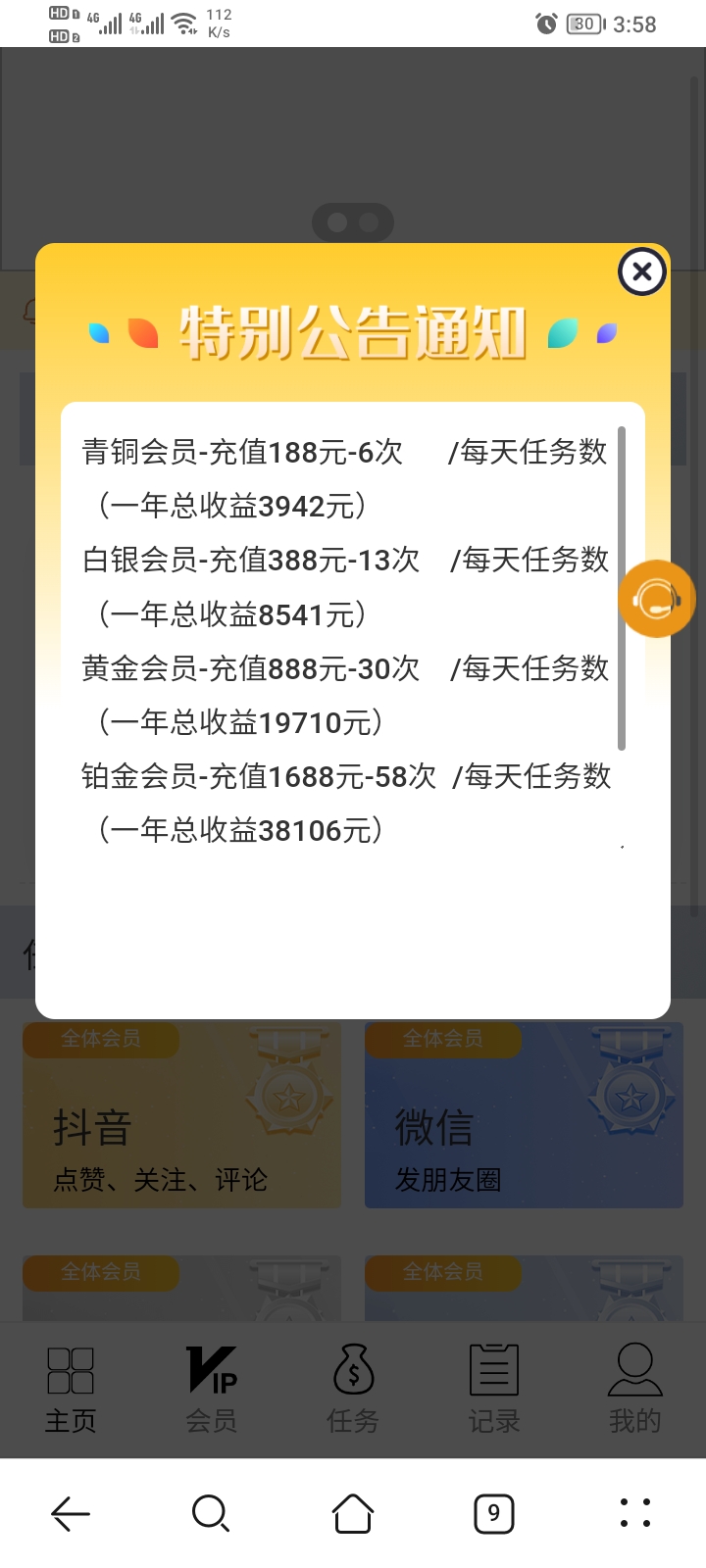Go to the 任务 tab
The image size is (706, 1568).
click(353, 1389)
